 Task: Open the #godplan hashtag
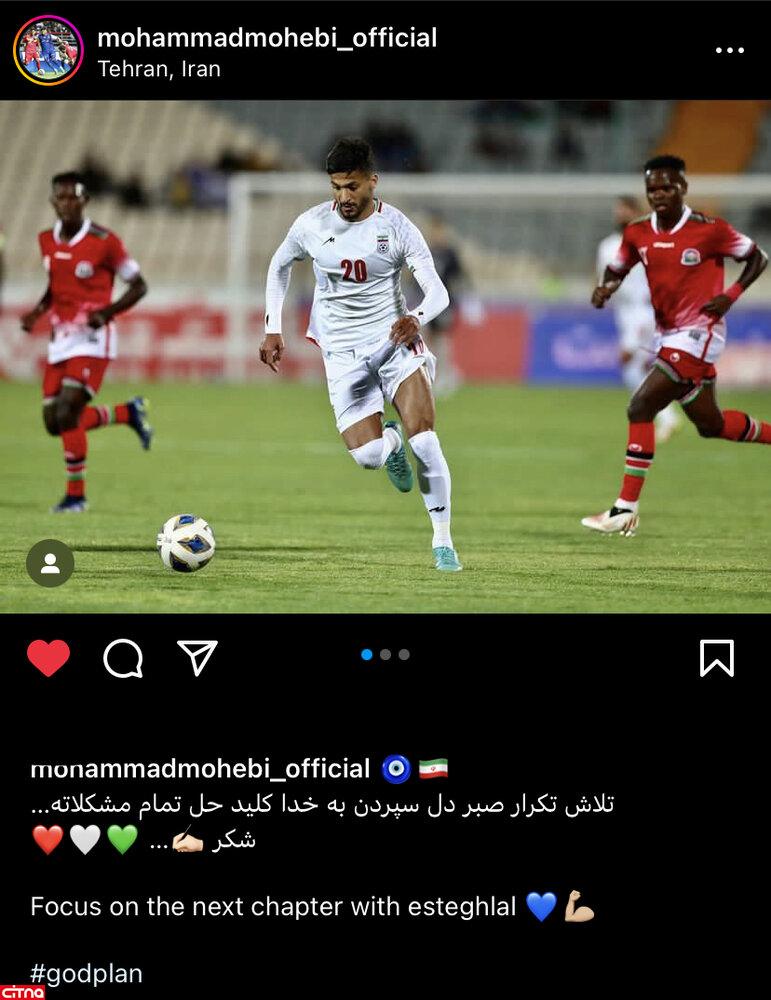tap(86, 973)
